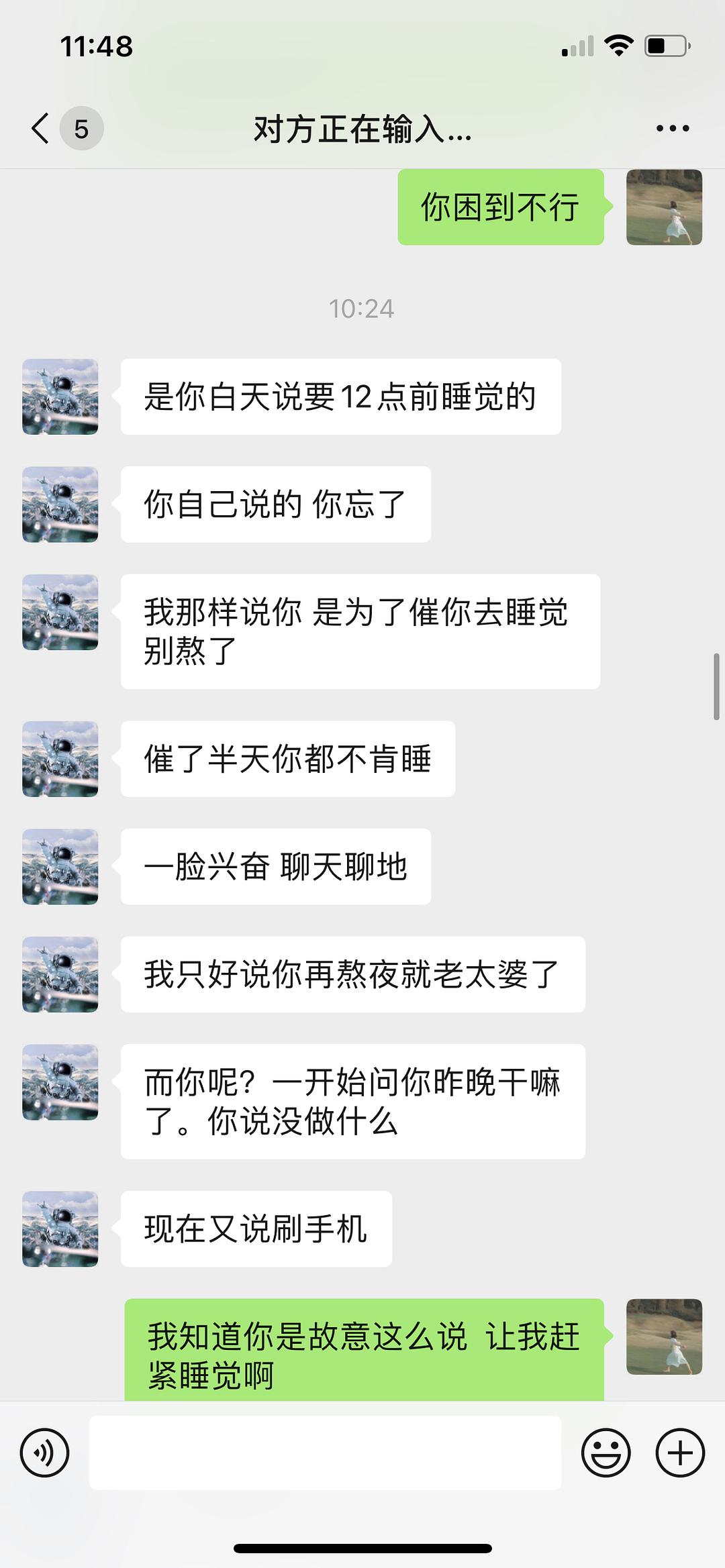Open the chat info three-dots menu
Image resolution: width=725 pixels, height=1568 pixels.
[673, 128]
